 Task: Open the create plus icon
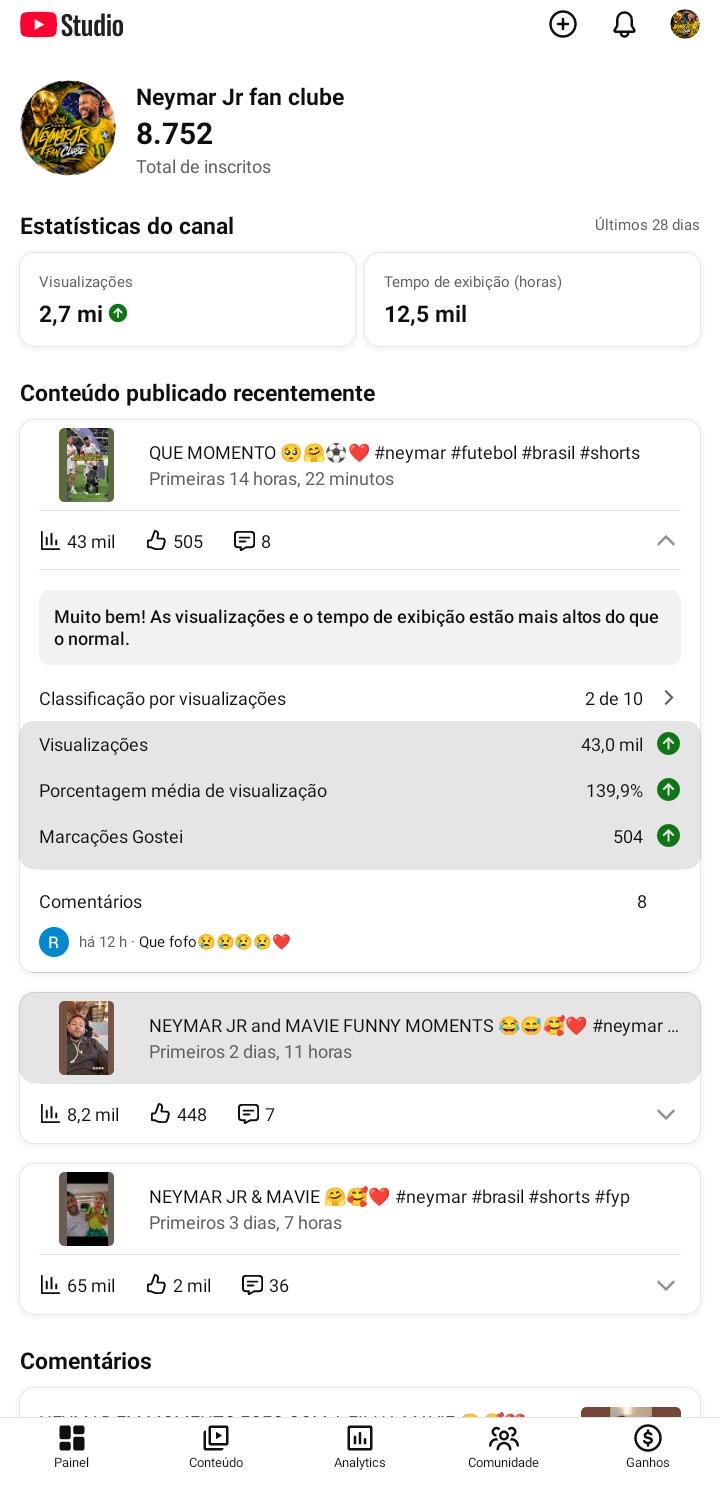click(x=563, y=24)
